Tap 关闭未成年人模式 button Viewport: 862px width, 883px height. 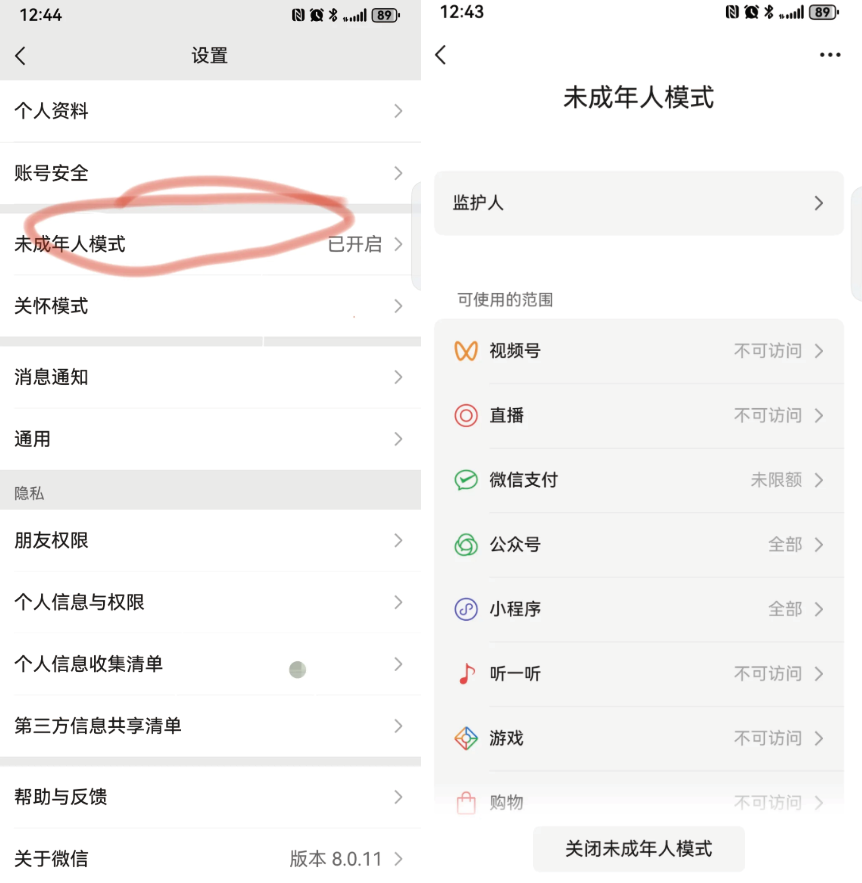638,848
